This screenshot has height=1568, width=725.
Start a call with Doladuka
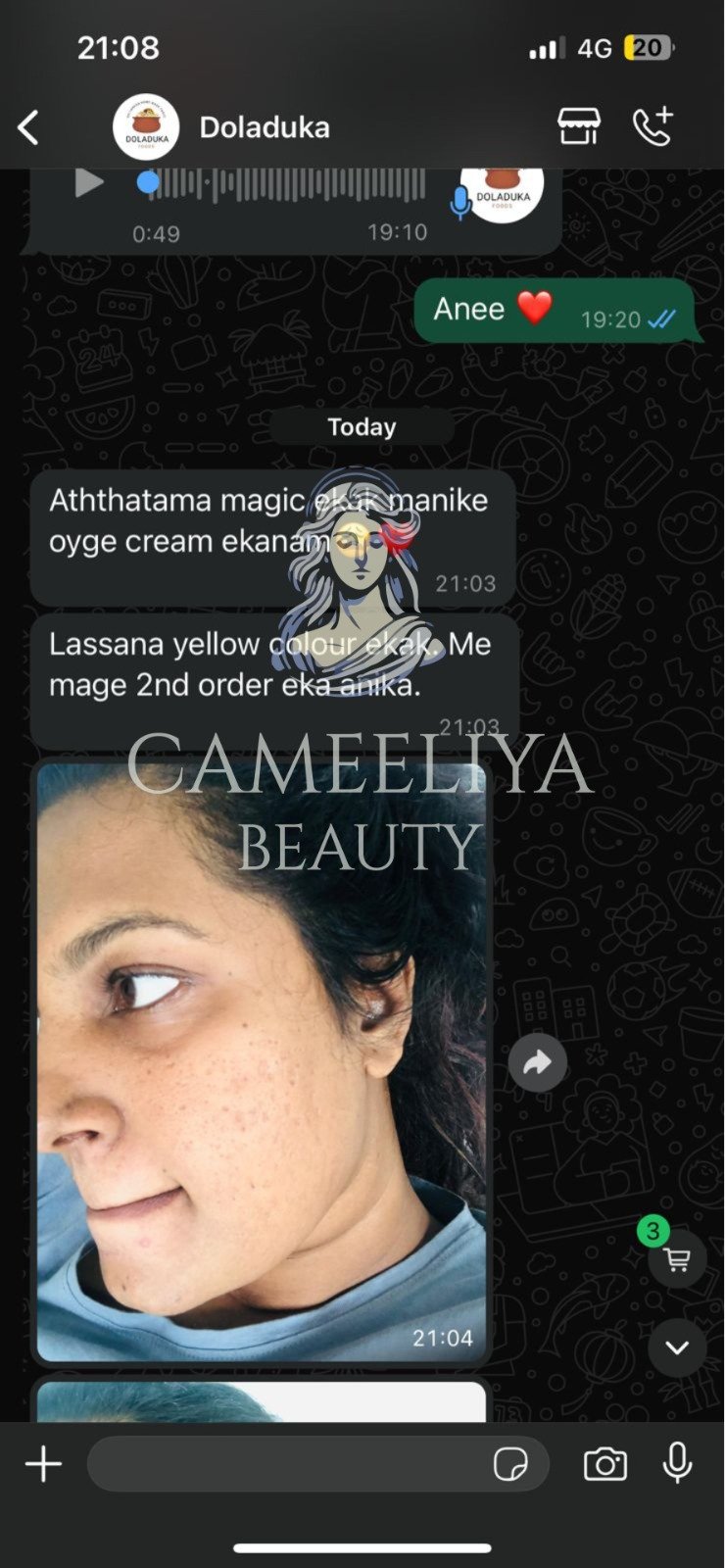click(x=652, y=126)
